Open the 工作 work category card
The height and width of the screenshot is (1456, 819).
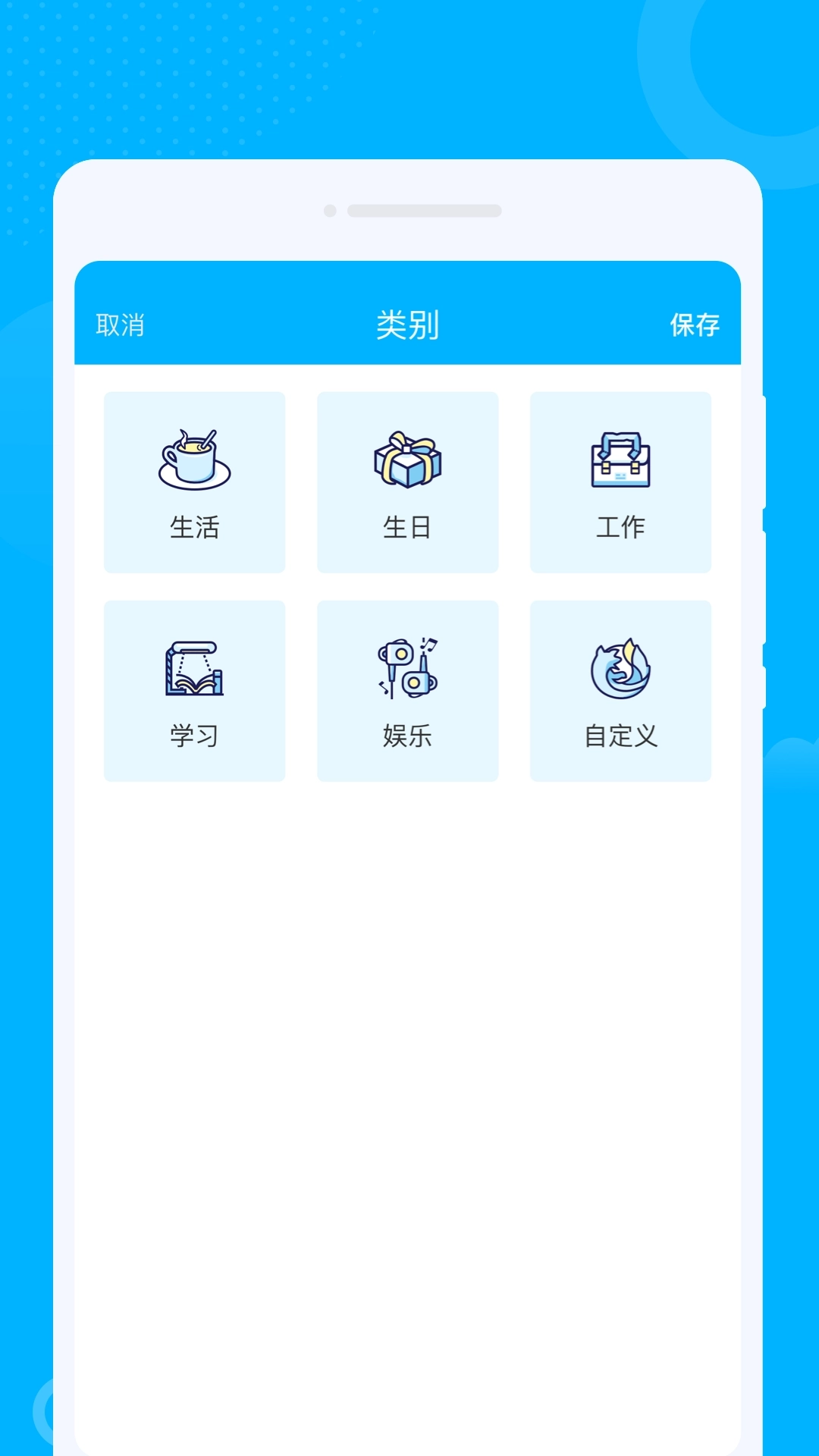pos(621,482)
